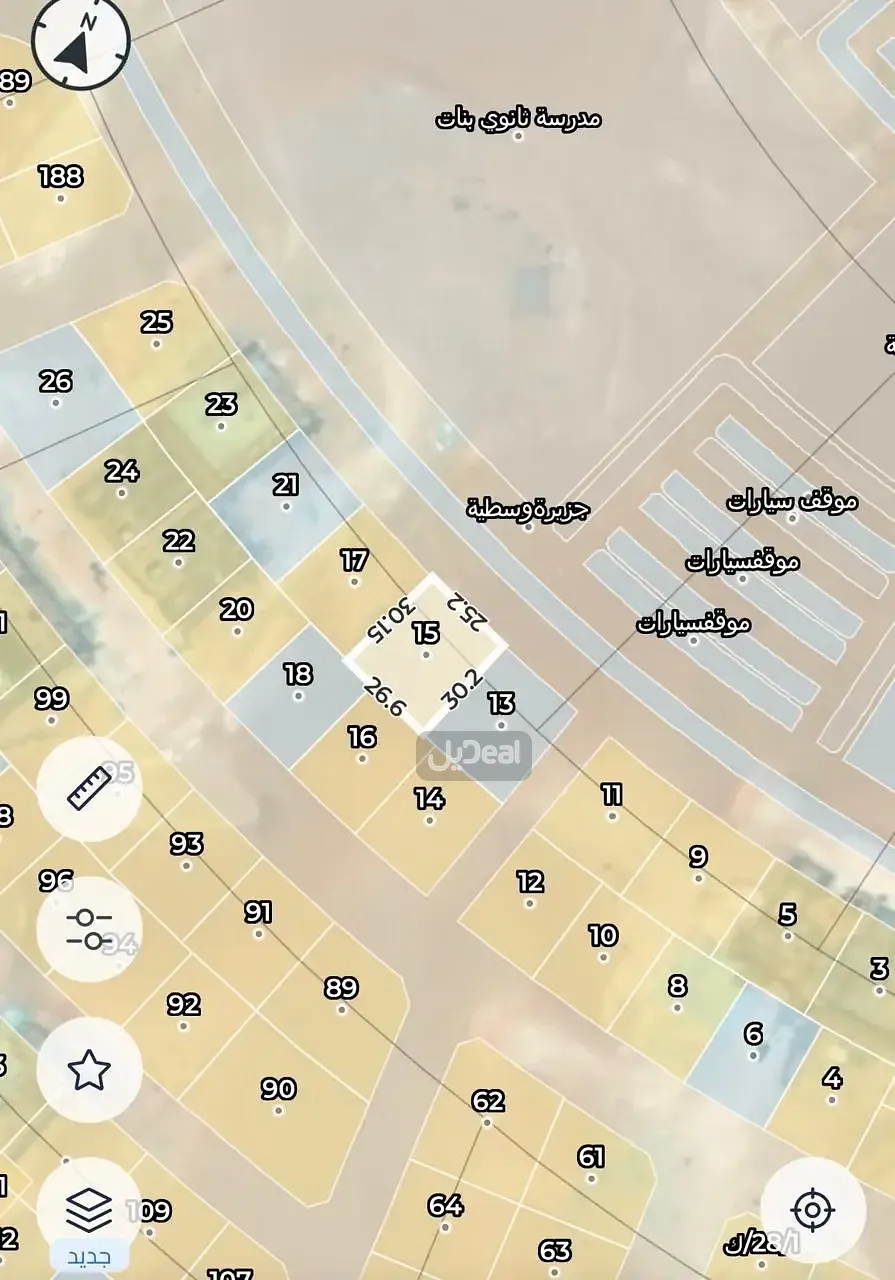Tap the star favorites button
The width and height of the screenshot is (895, 1280).
click(89, 1069)
